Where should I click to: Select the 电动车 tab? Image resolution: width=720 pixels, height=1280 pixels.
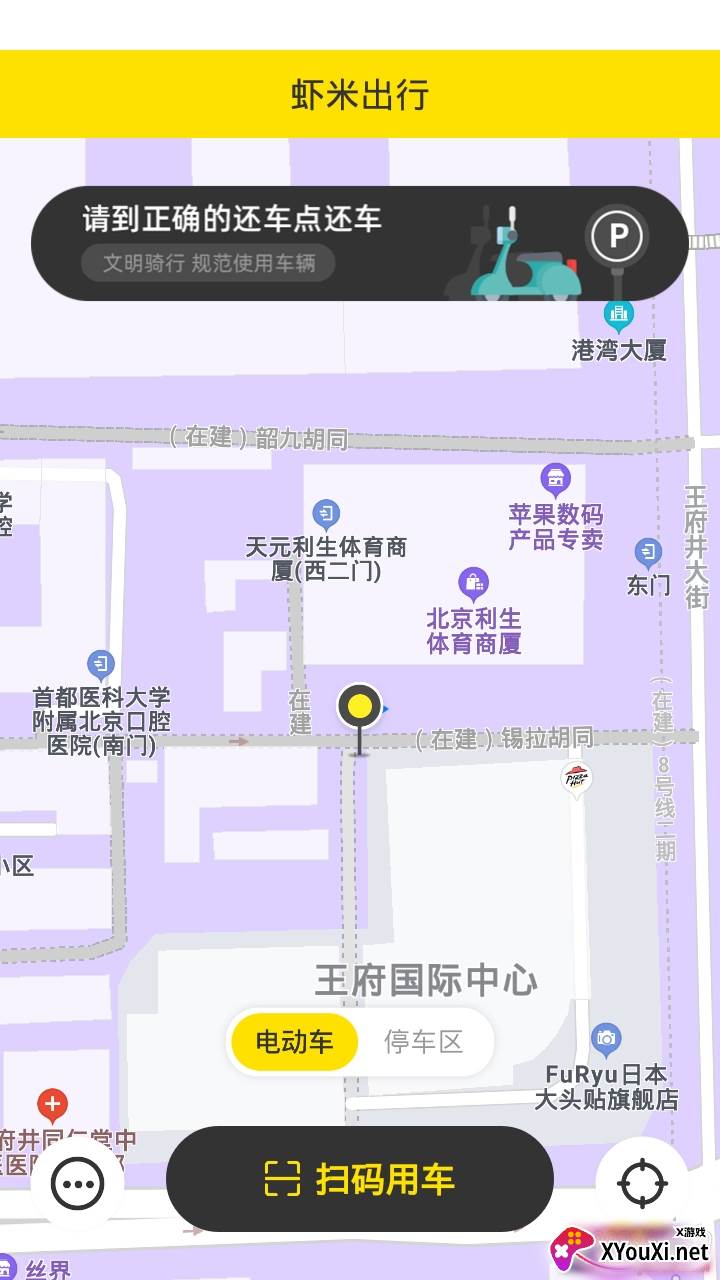(294, 1042)
